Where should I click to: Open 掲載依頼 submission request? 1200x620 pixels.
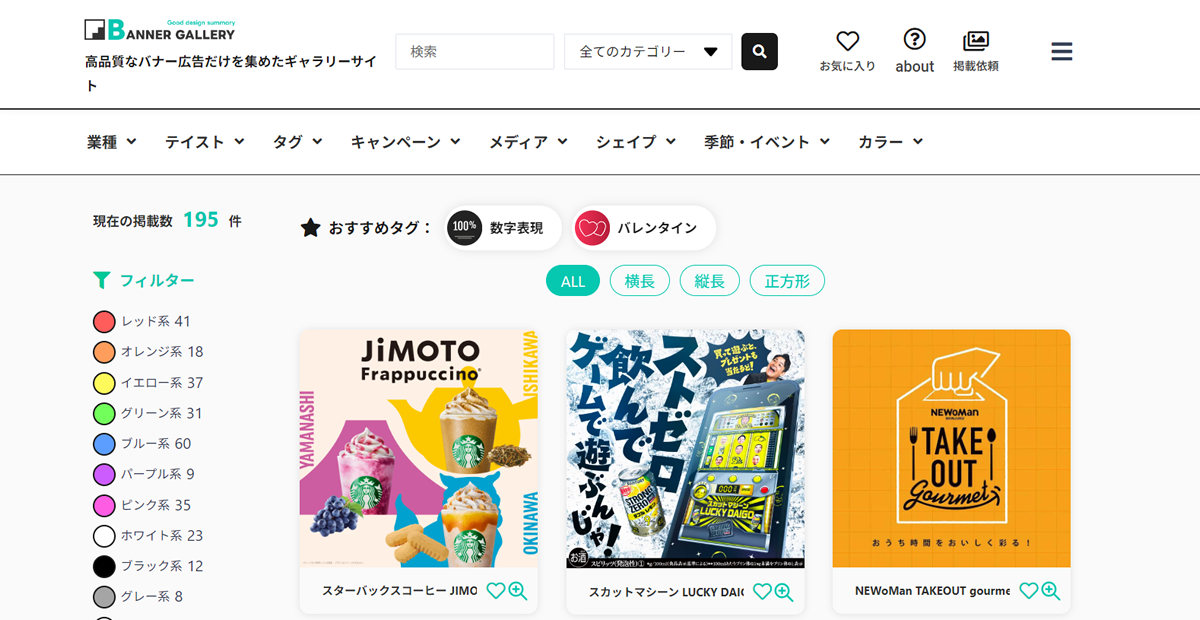pyautogui.click(x=975, y=51)
